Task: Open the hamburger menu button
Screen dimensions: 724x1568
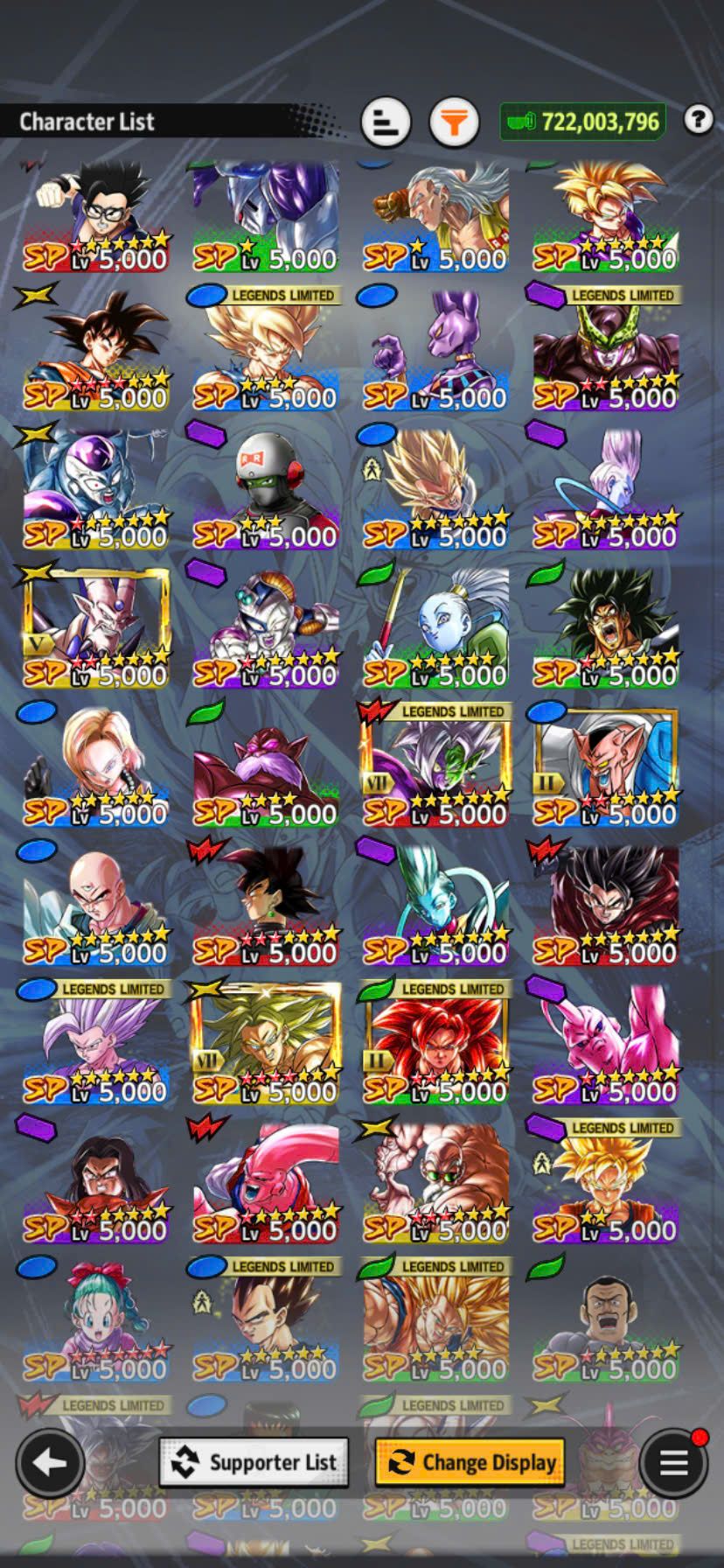Action: tap(672, 1462)
